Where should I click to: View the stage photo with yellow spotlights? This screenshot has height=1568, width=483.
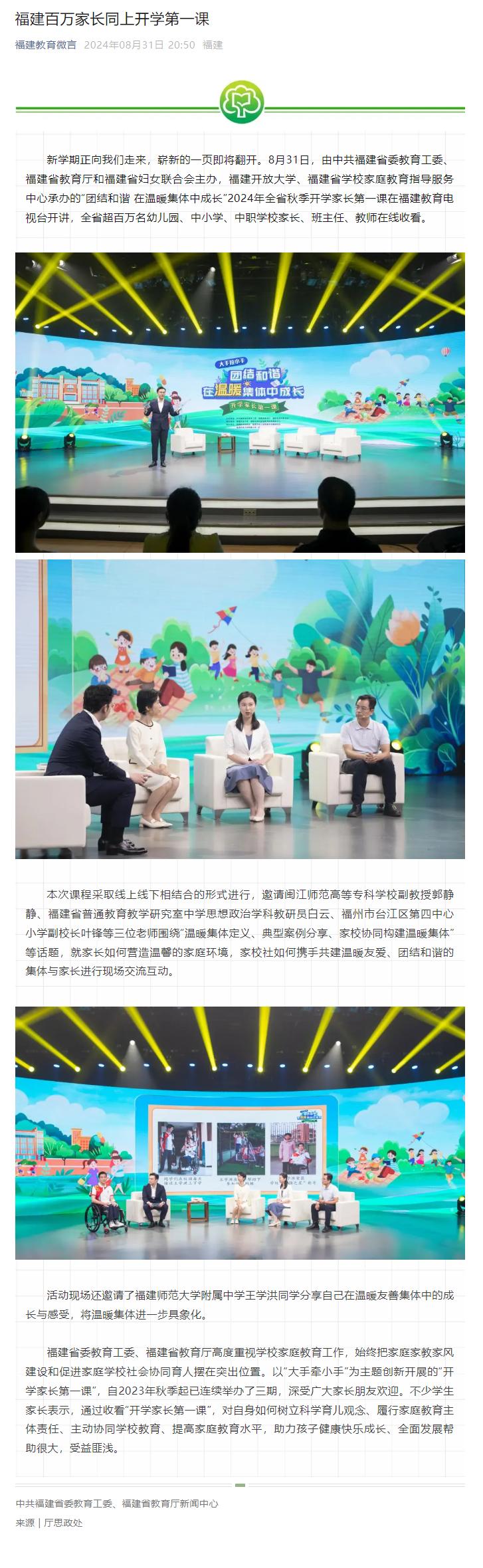(x=240, y=402)
